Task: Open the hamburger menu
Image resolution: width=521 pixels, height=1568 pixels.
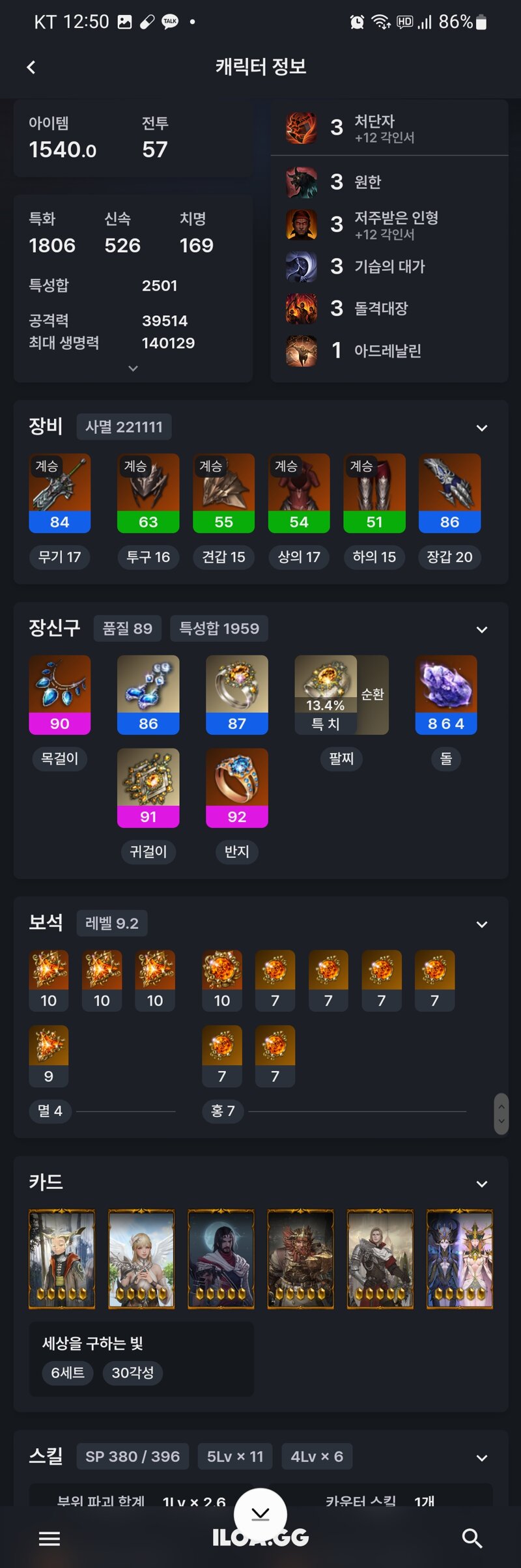Action: pyautogui.click(x=49, y=1539)
